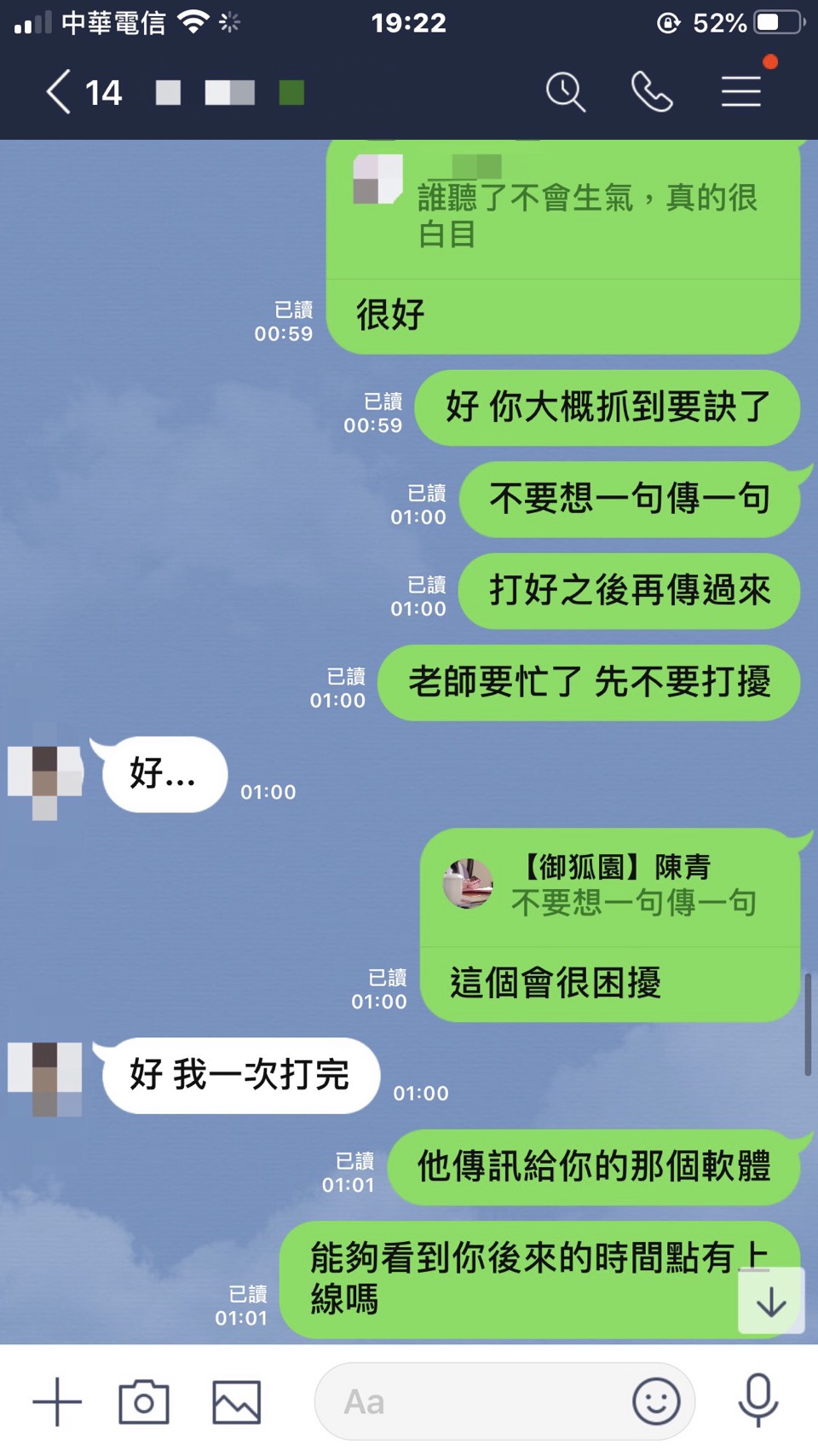Search within this conversation
The height and width of the screenshot is (1456, 818).
tap(565, 92)
